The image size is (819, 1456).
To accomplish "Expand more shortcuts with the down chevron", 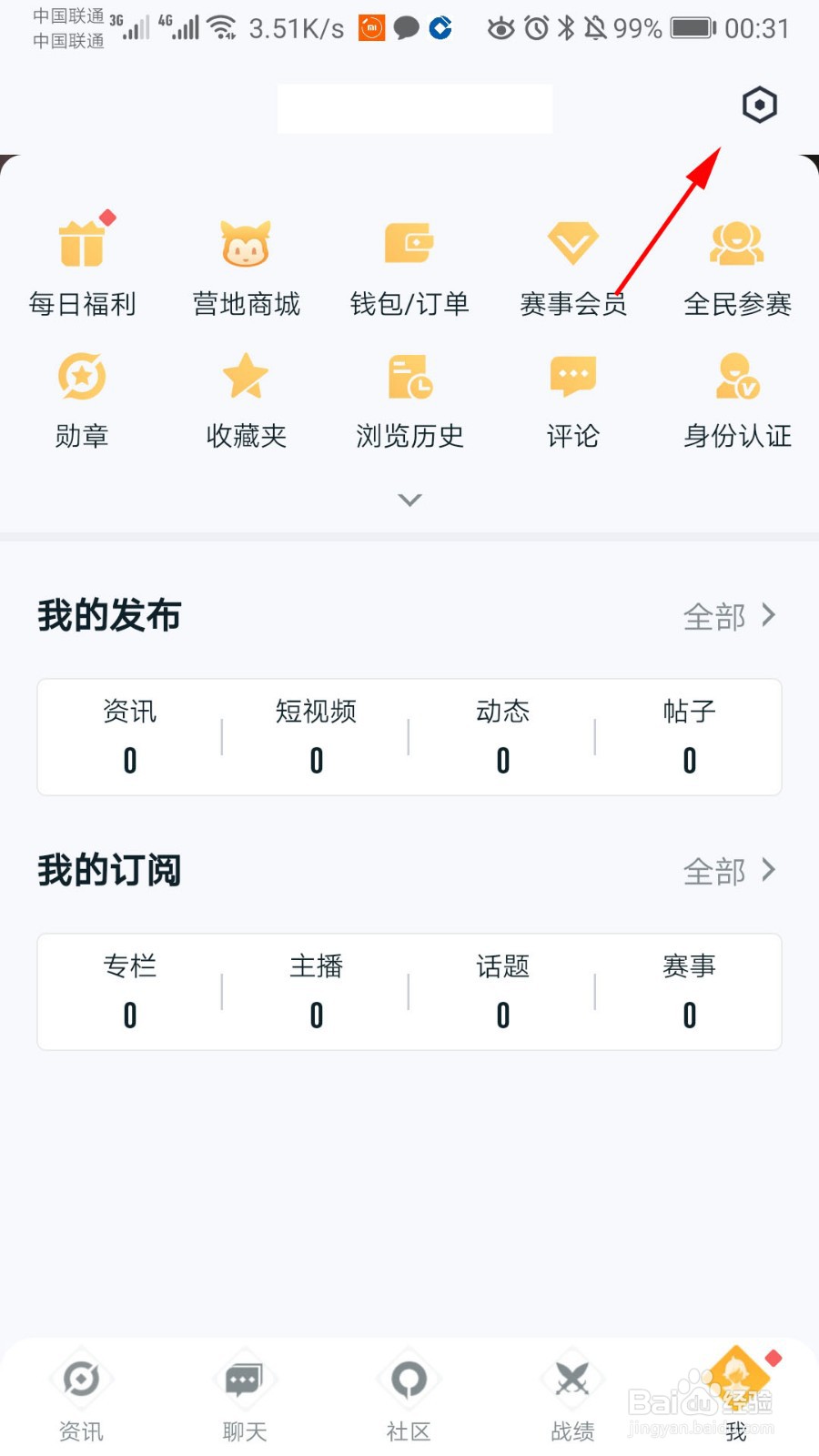I will point(410,500).
